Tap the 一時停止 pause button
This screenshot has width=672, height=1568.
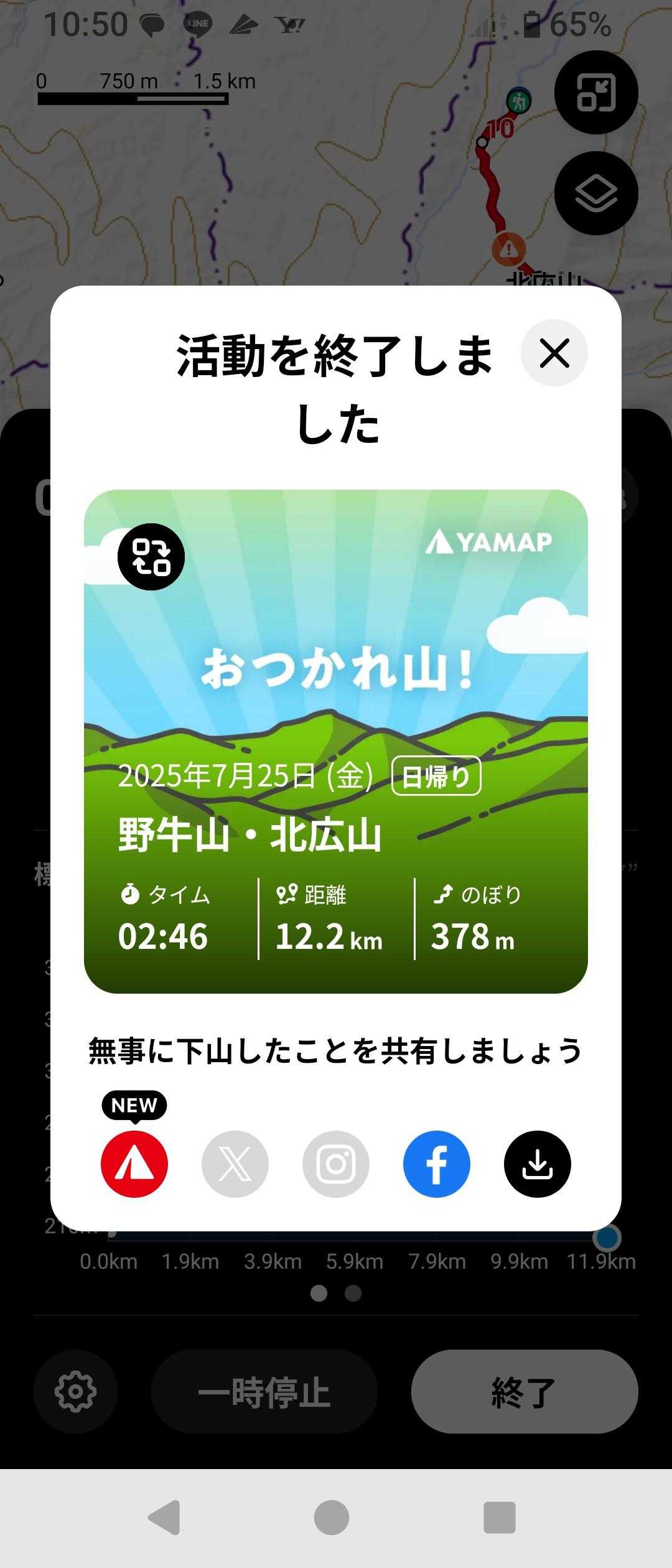click(264, 1391)
